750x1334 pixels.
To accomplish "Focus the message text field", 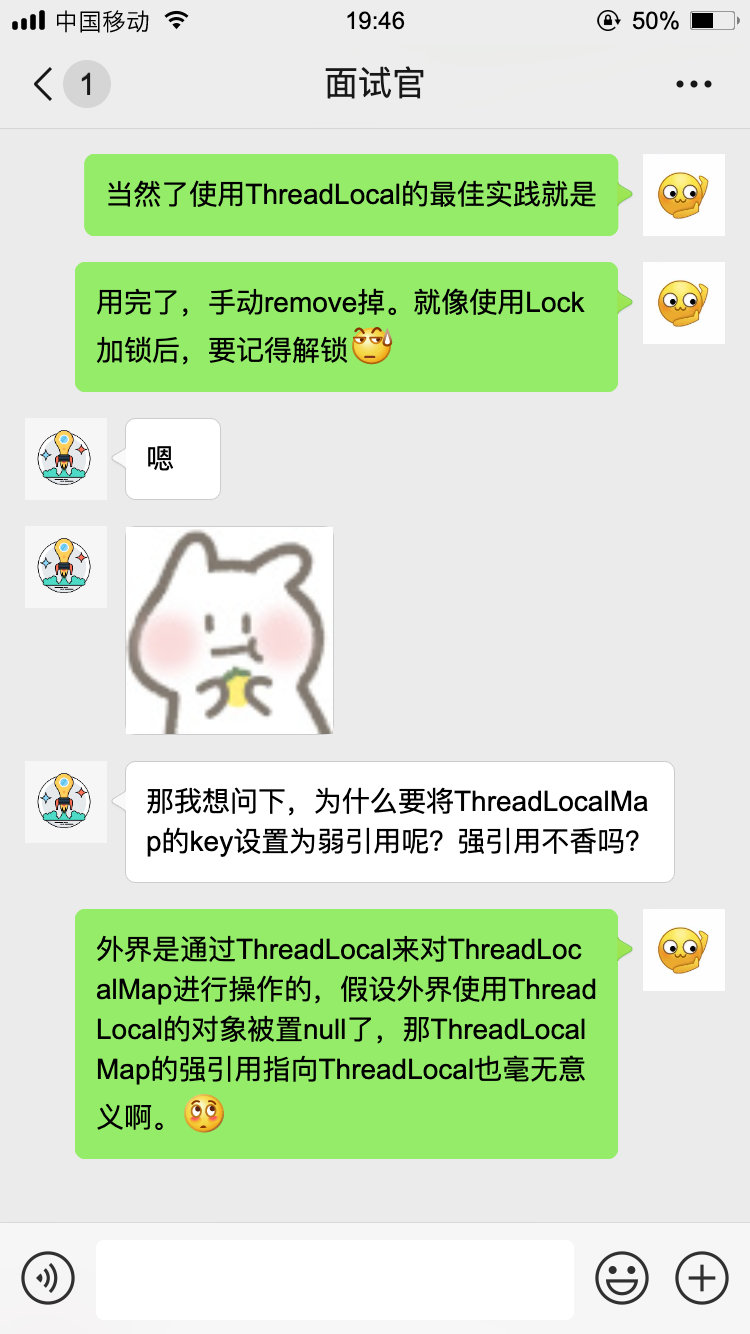I will click(335, 1279).
